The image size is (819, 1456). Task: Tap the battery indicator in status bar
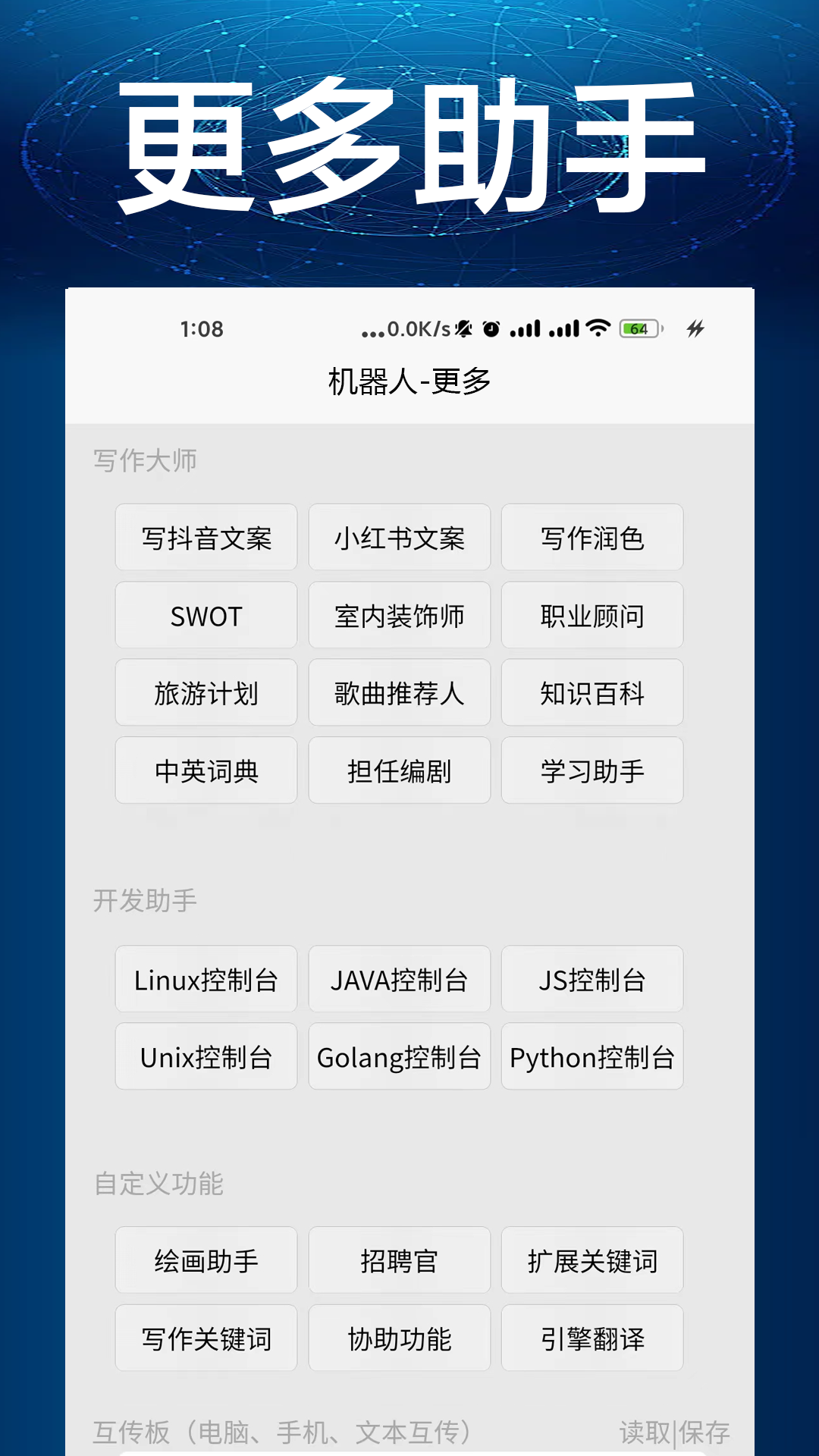point(639,328)
